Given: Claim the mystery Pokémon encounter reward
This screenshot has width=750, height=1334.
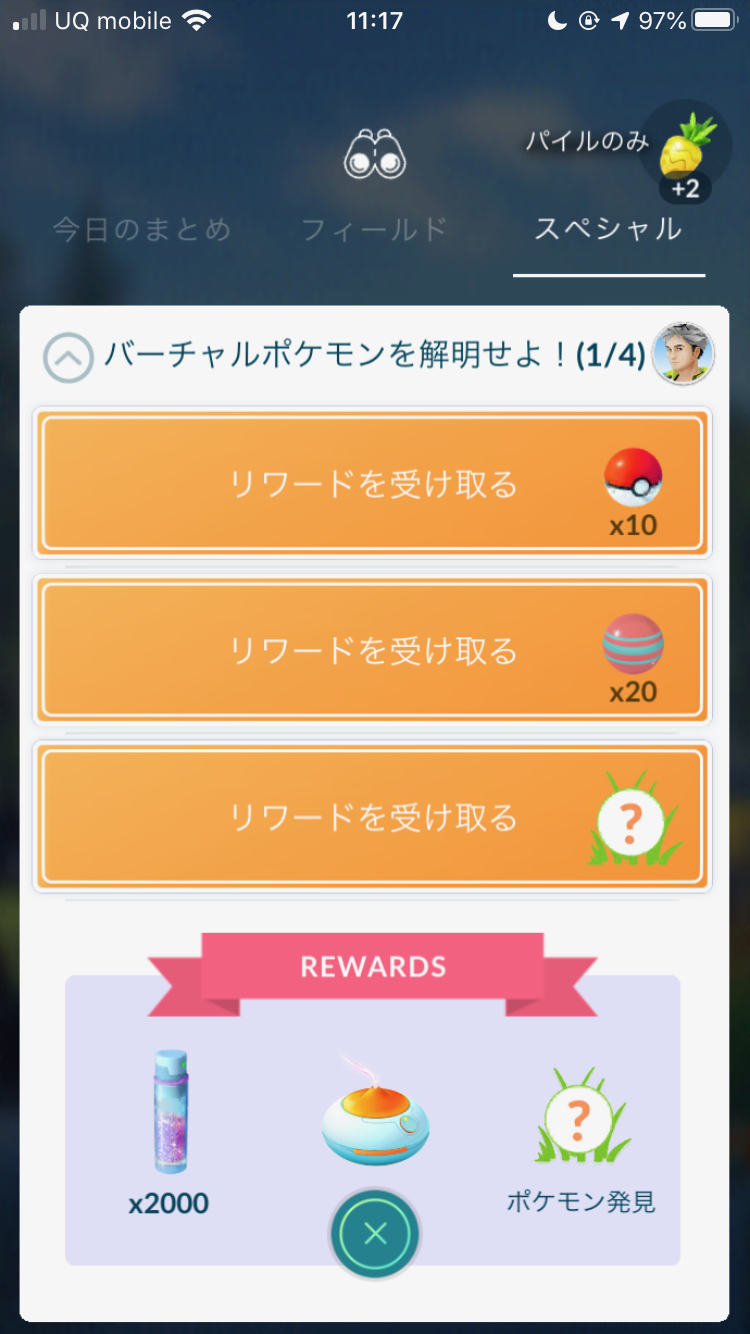Looking at the screenshot, I should (x=372, y=817).
